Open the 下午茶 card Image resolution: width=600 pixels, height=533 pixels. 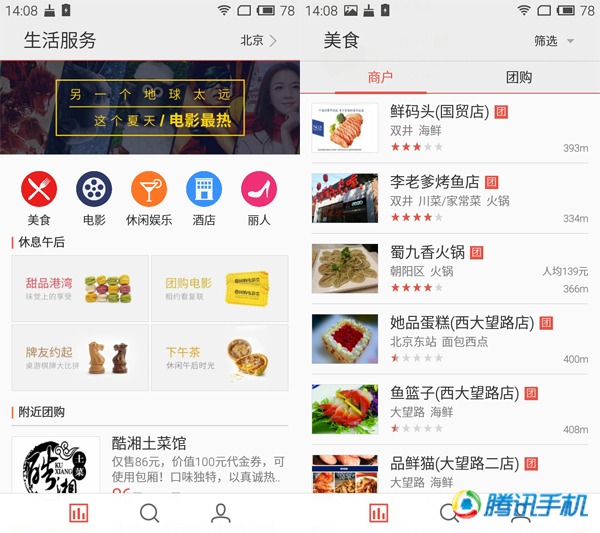click(219, 356)
